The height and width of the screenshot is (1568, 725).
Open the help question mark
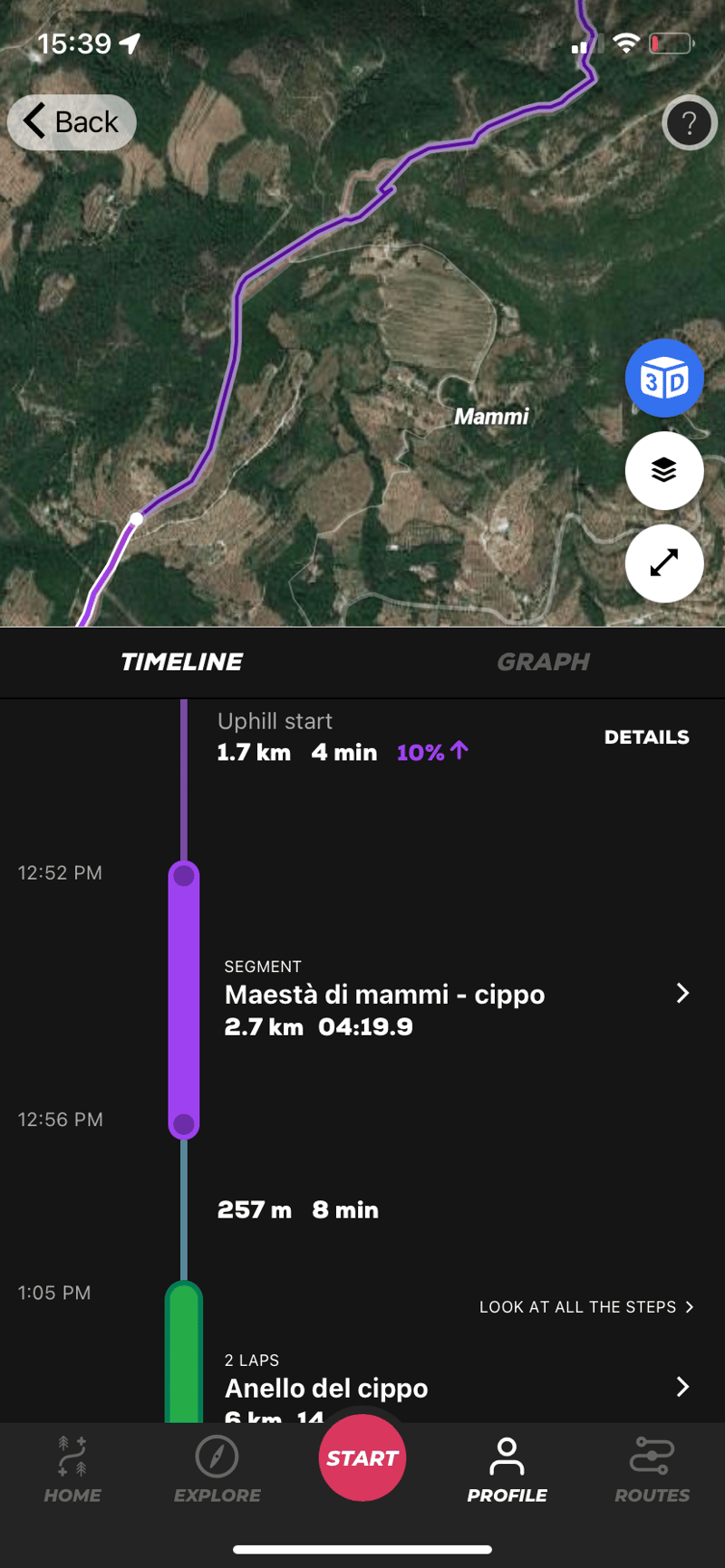689,122
